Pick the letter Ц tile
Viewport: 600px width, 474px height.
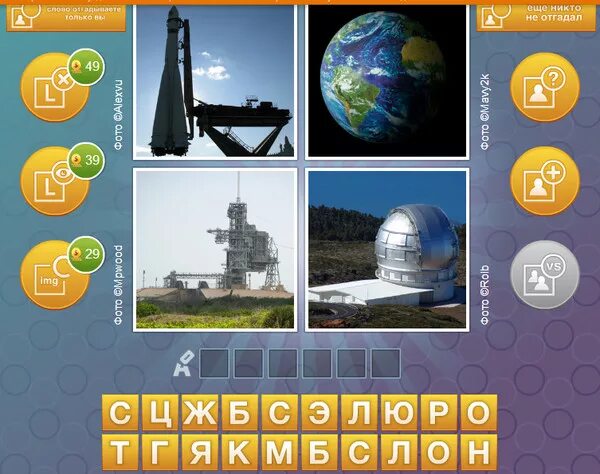coord(154,412)
